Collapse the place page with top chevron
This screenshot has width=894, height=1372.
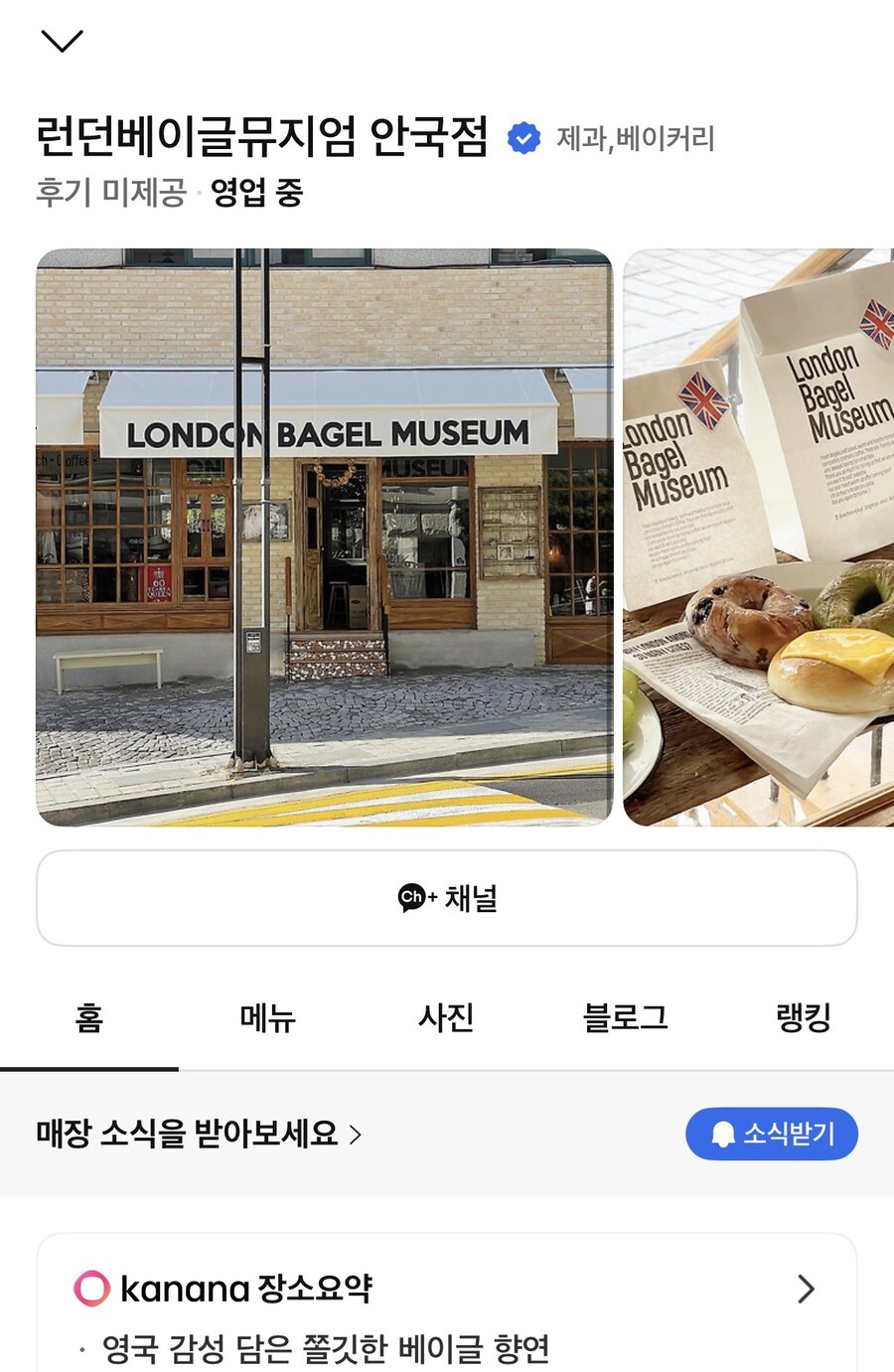64,42
